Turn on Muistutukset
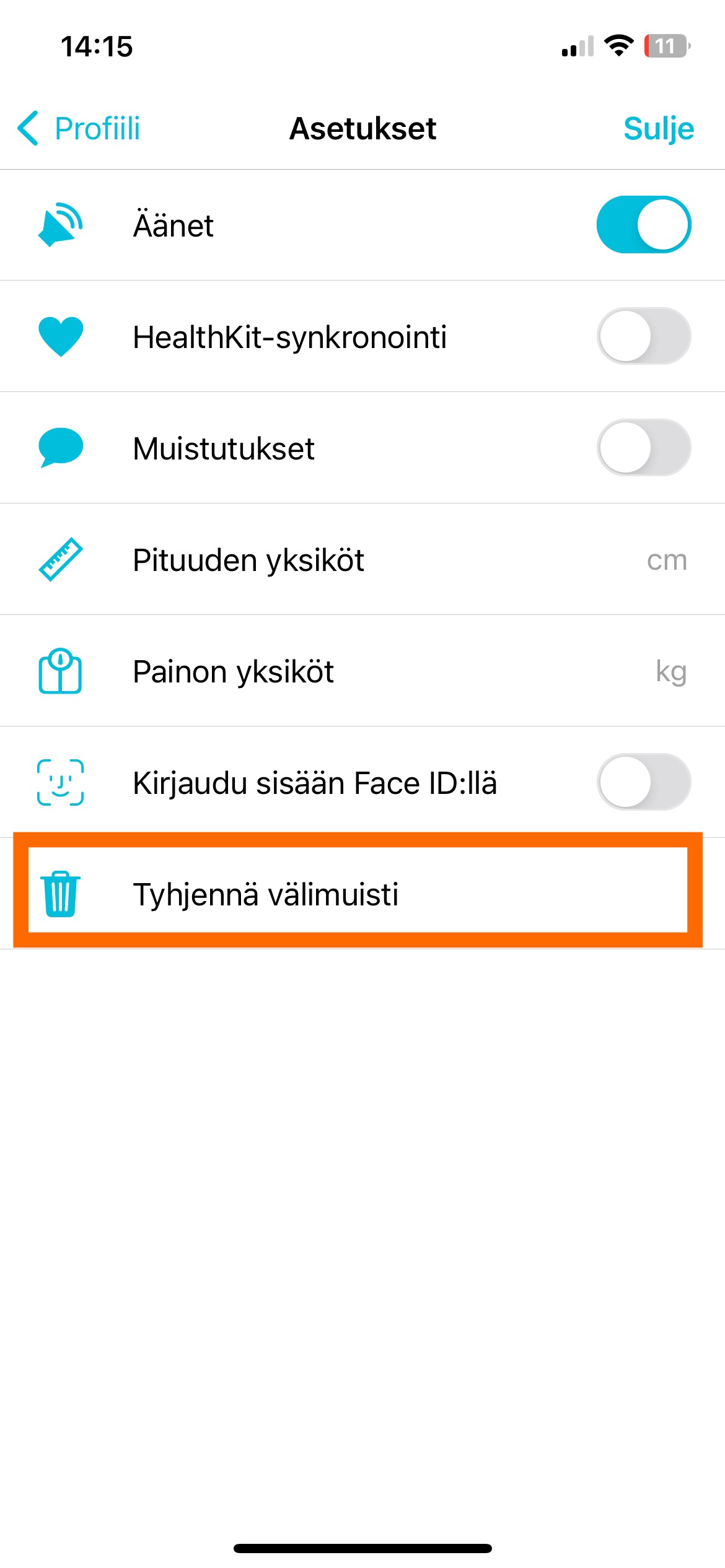Image resolution: width=725 pixels, height=1568 pixels. [x=643, y=448]
